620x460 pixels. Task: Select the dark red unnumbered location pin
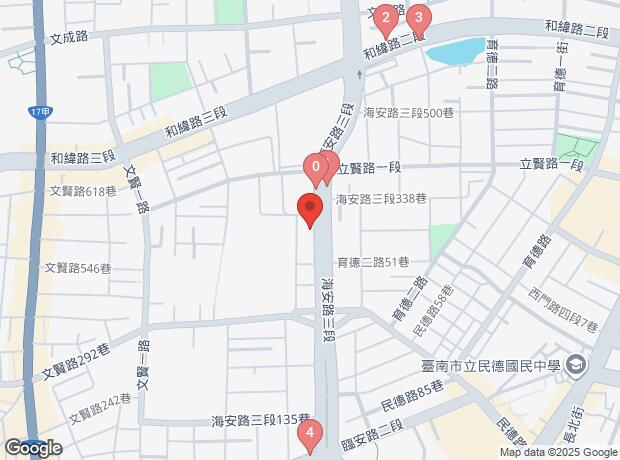point(310,208)
